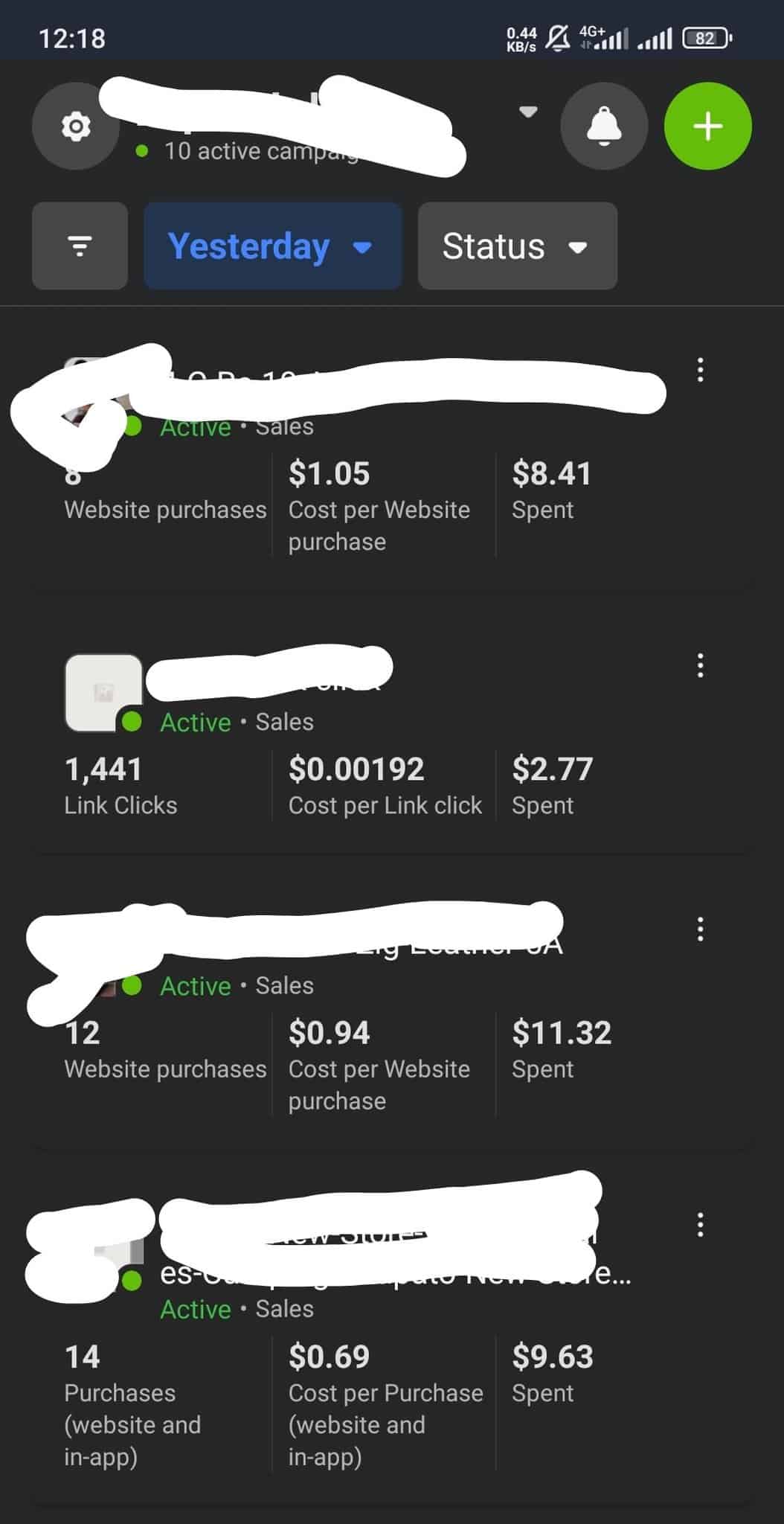Open more options for $9.63 spent campaign
Screen dimensions: 784x1524
(700, 1224)
